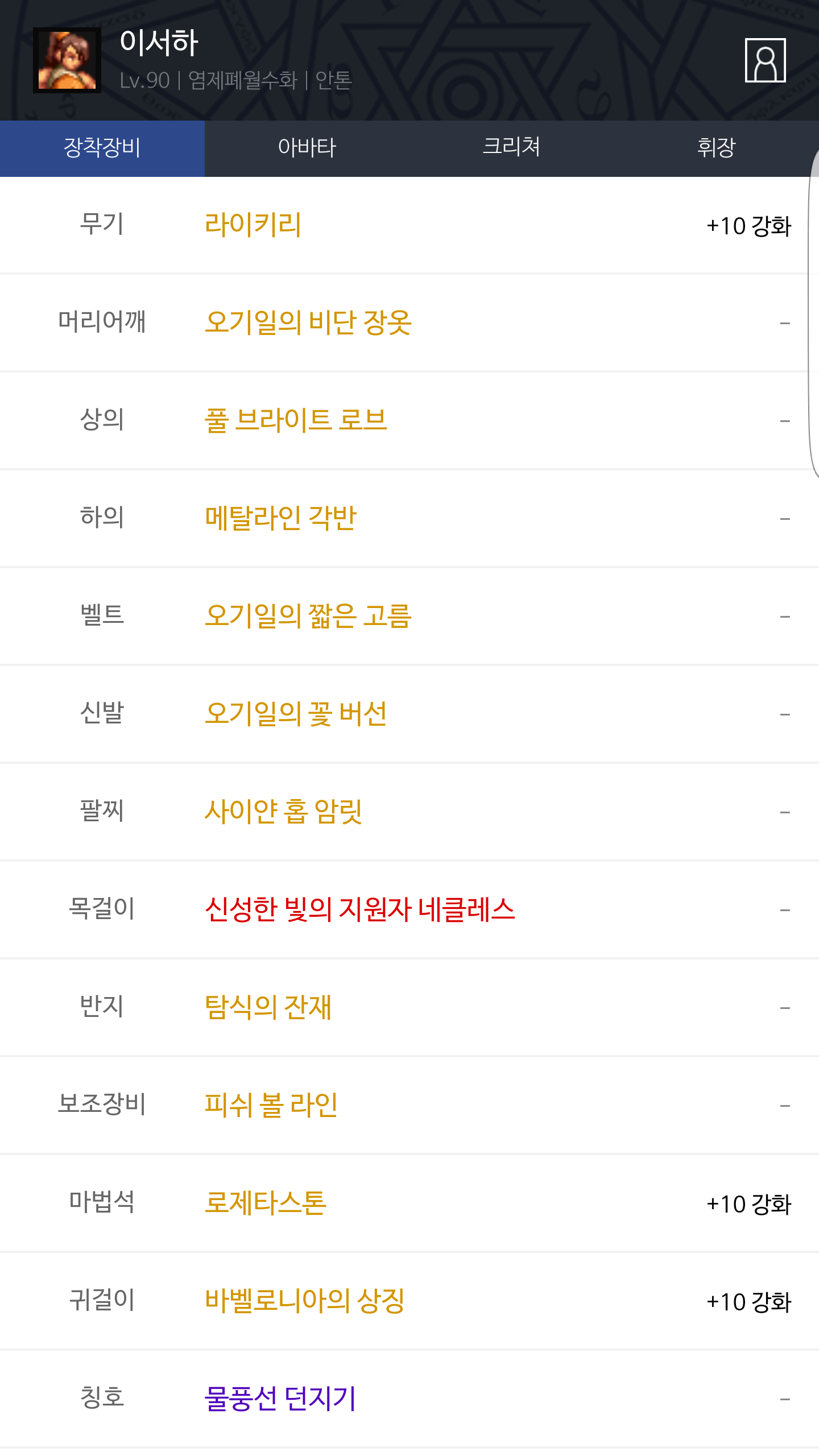View 오기일의 짧은 고름 belt

pos(308,616)
